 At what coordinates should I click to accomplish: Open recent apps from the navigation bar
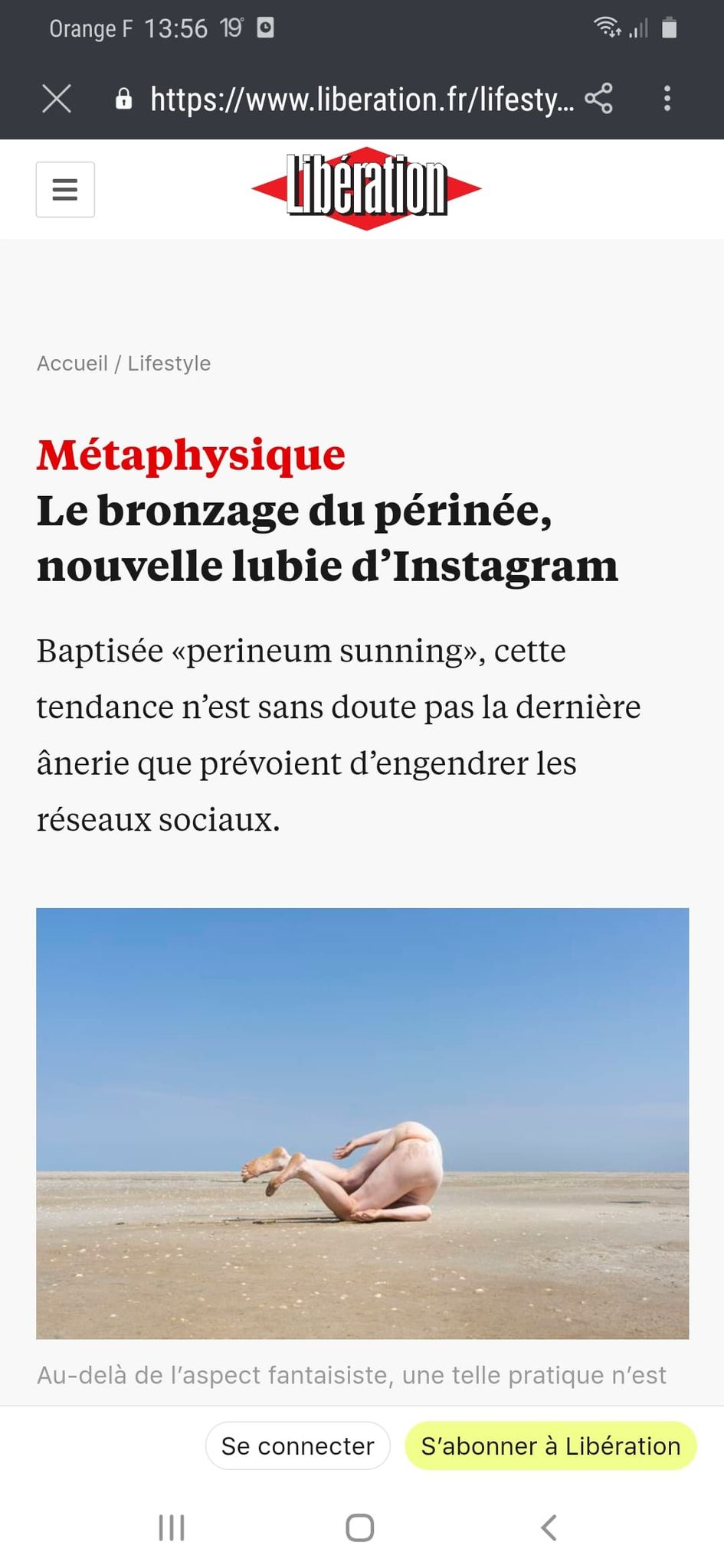pyautogui.click(x=172, y=1527)
